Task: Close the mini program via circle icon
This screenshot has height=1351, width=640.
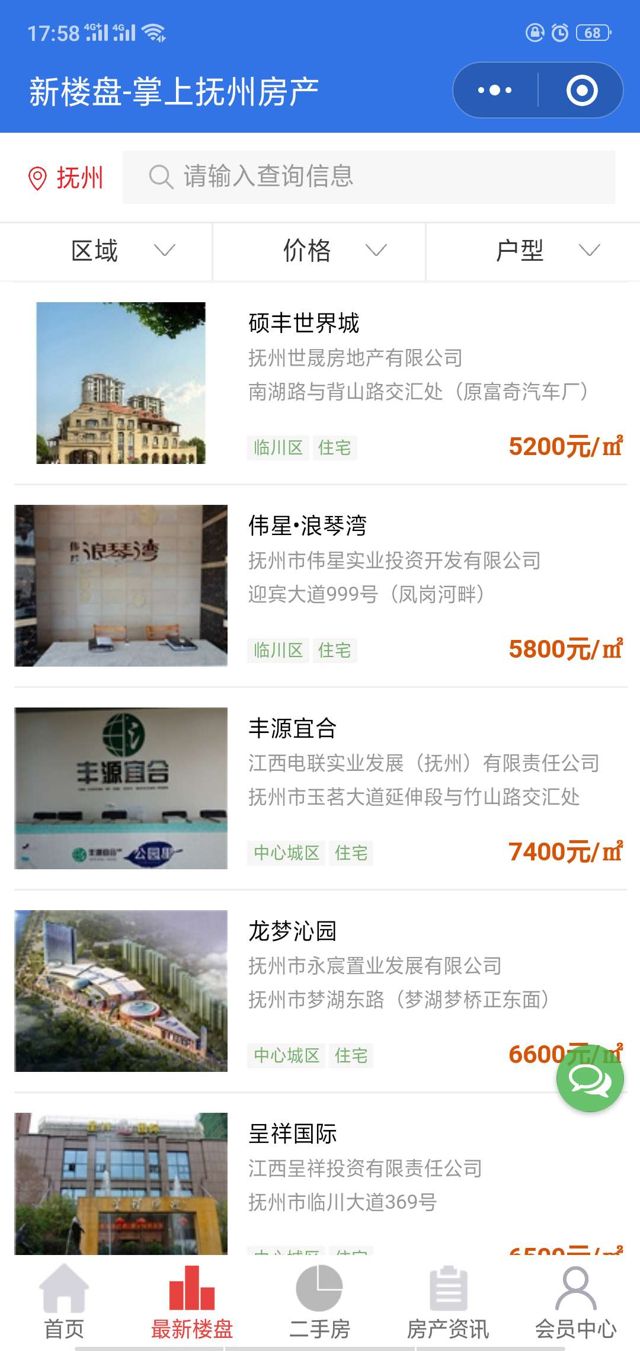Action: pos(581,91)
